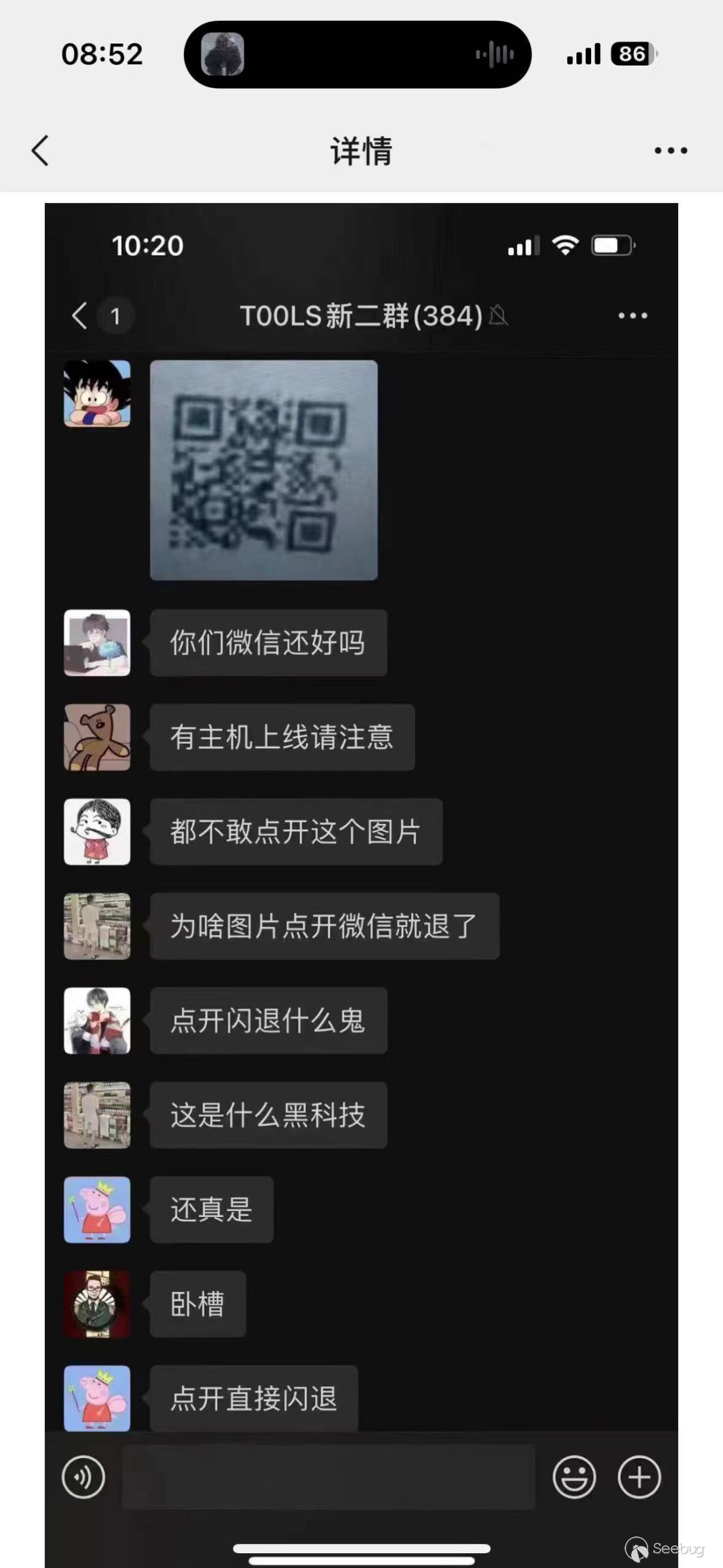View the posted chat screenshot full screen

pyautogui.click(x=361, y=884)
